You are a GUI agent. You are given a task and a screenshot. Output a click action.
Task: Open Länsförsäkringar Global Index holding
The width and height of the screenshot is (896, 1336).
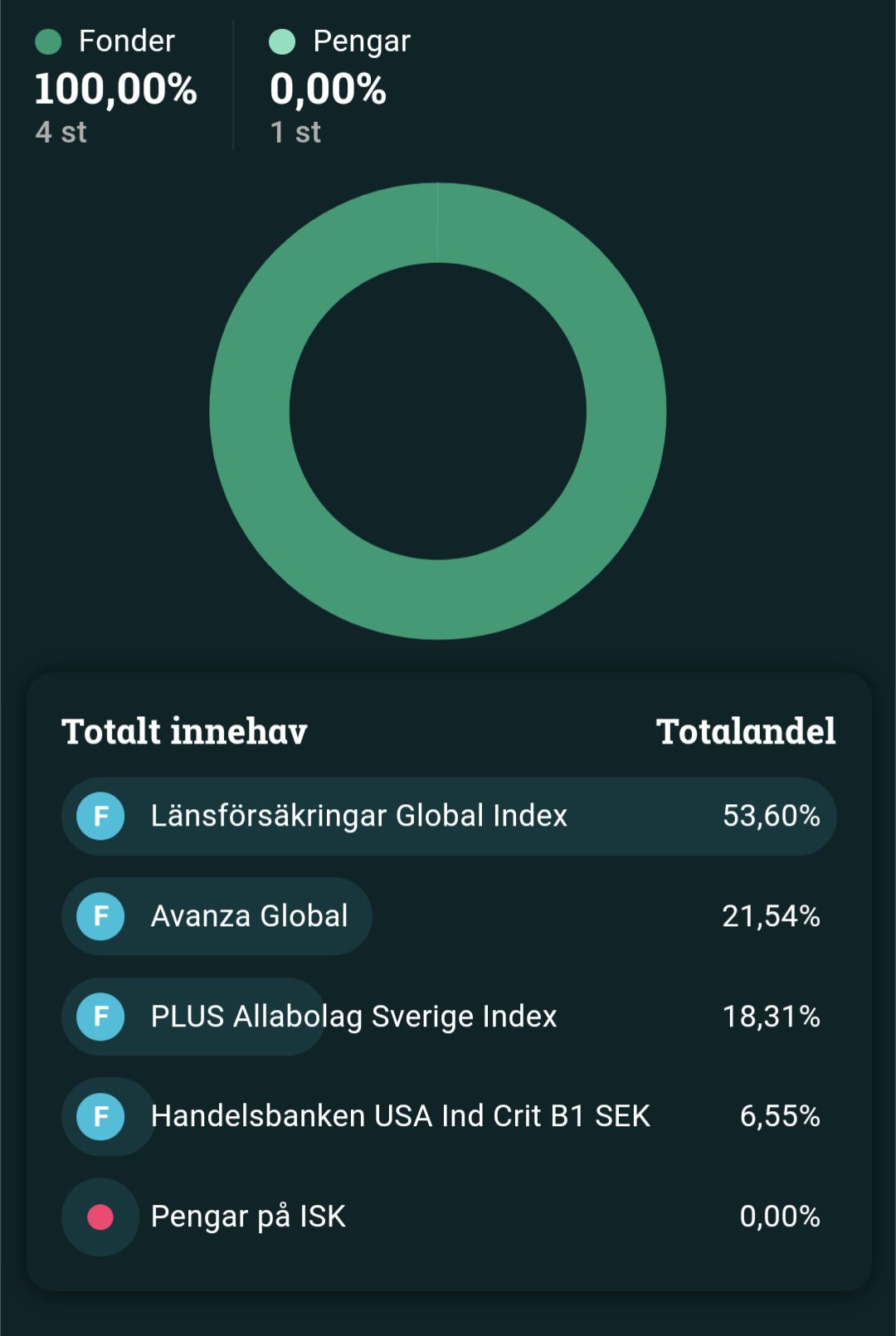[358, 817]
